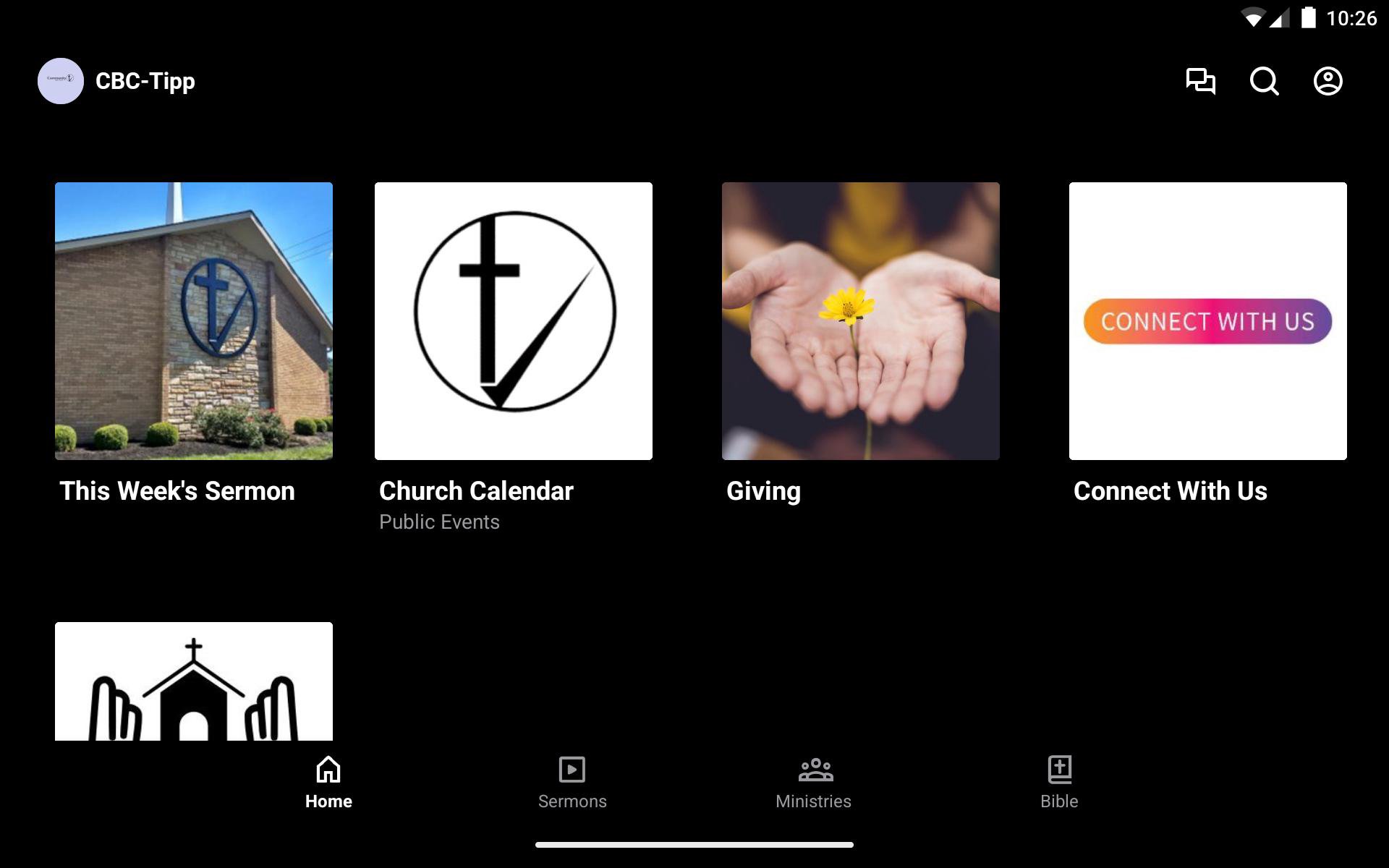Select the Home tab
Viewport: 1389px width, 868px height.
328,783
